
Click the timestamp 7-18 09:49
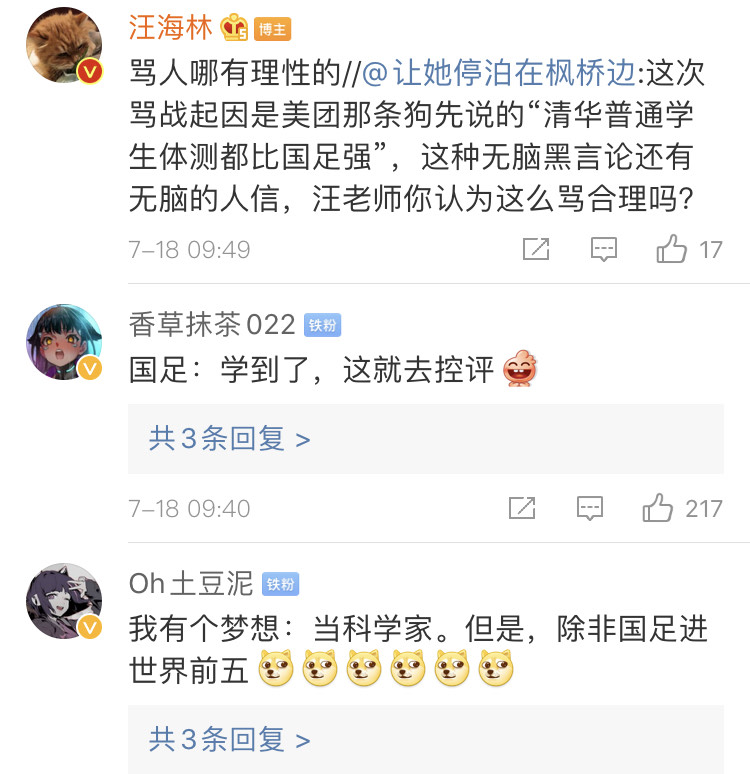coord(189,248)
